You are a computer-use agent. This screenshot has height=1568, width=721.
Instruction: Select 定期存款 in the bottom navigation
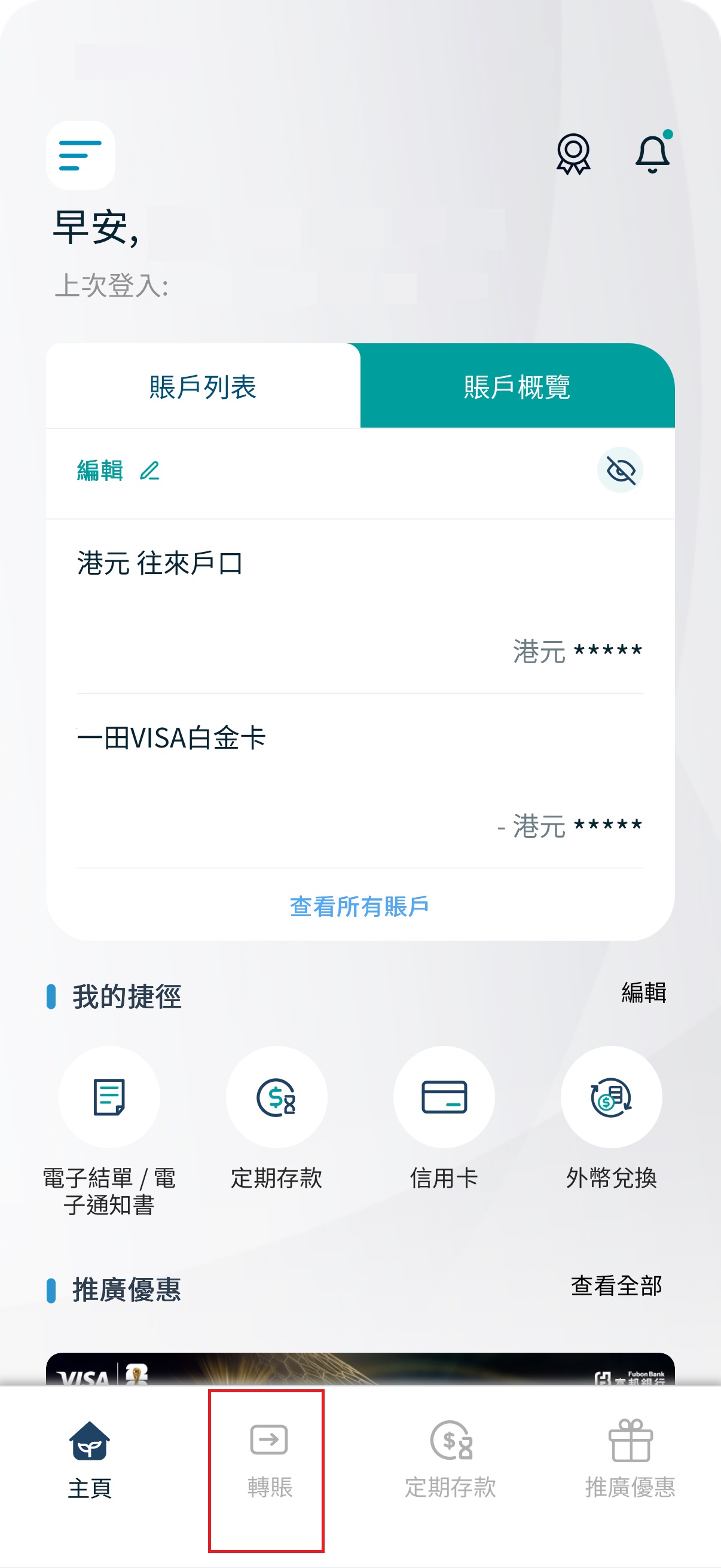[451, 1438]
